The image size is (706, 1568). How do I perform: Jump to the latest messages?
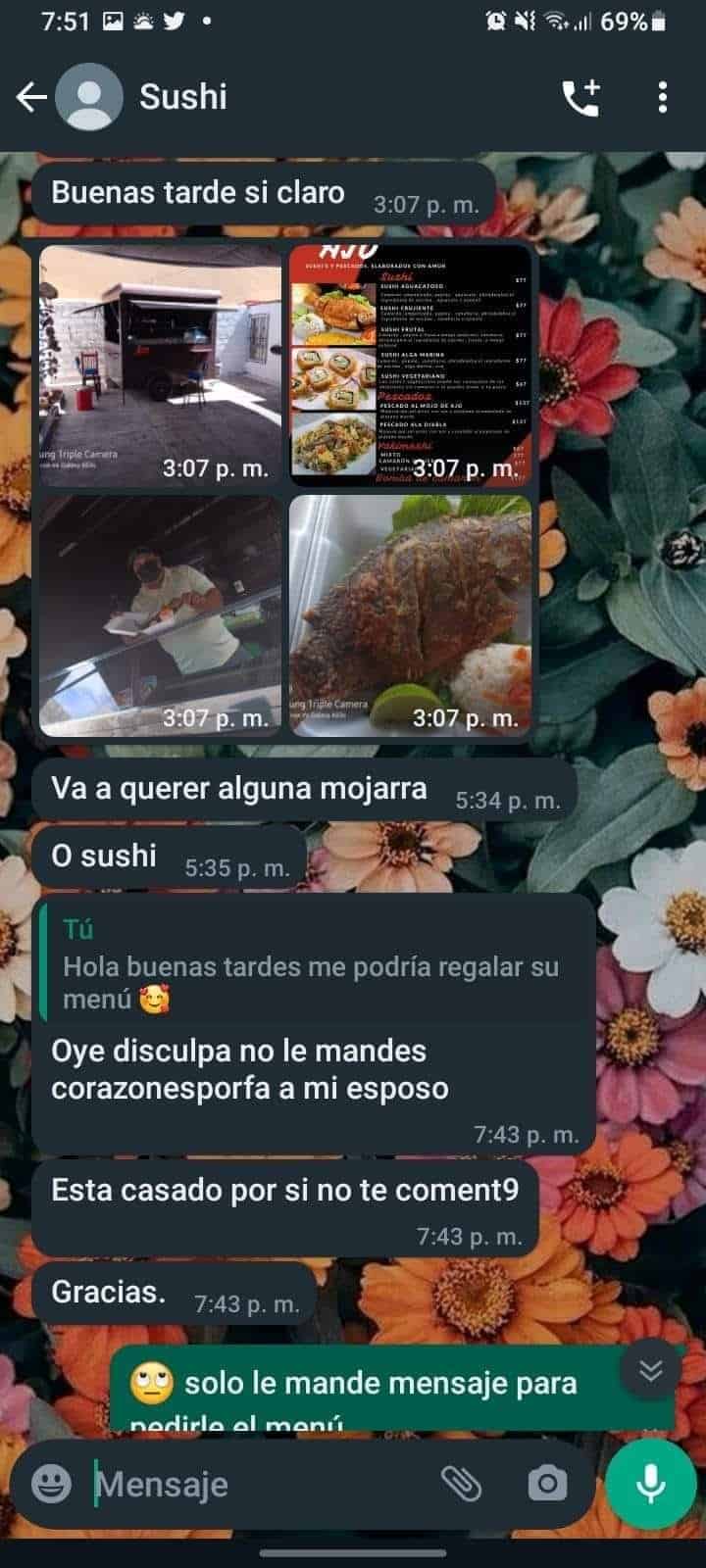coord(651,1371)
